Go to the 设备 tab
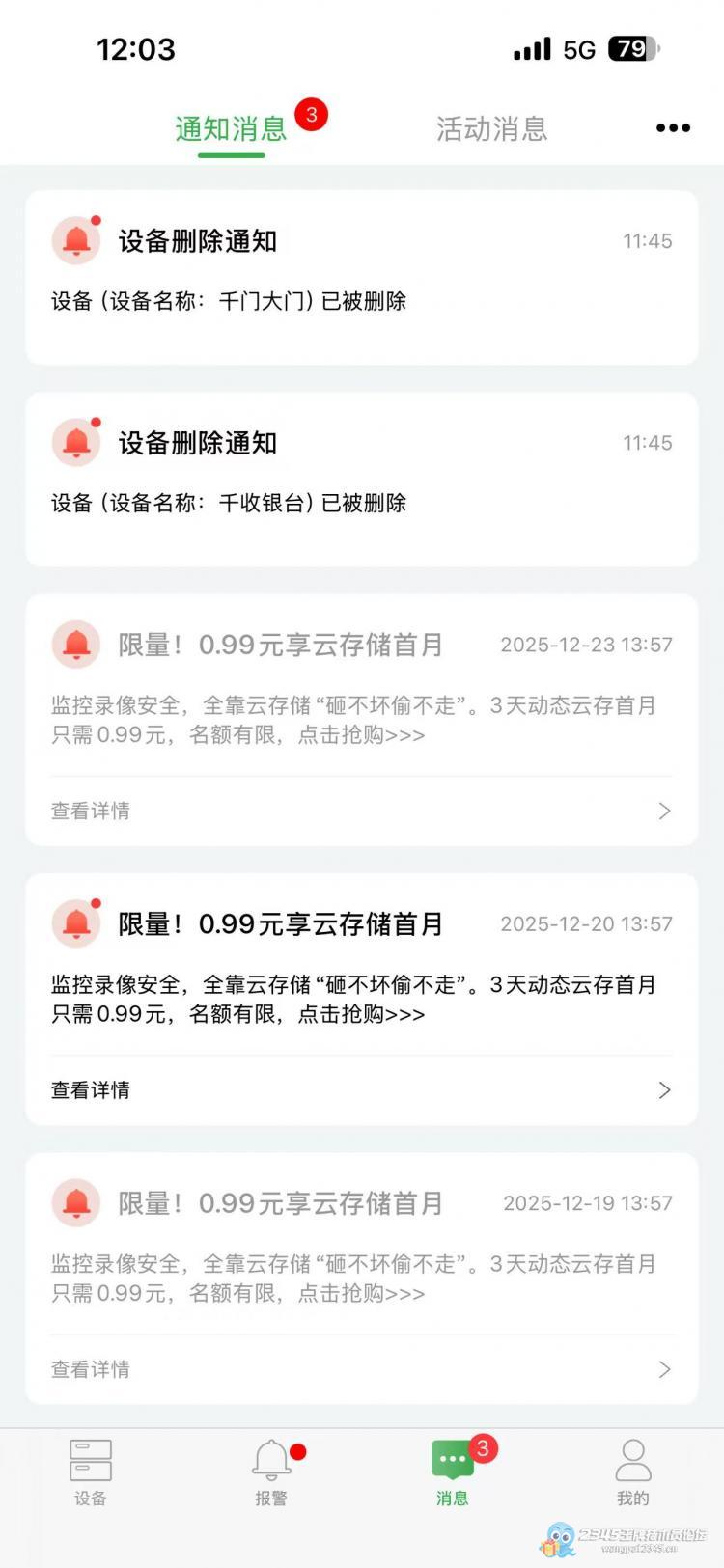The width and height of the screenshot is (724, 1568). tap(91, 1472)
